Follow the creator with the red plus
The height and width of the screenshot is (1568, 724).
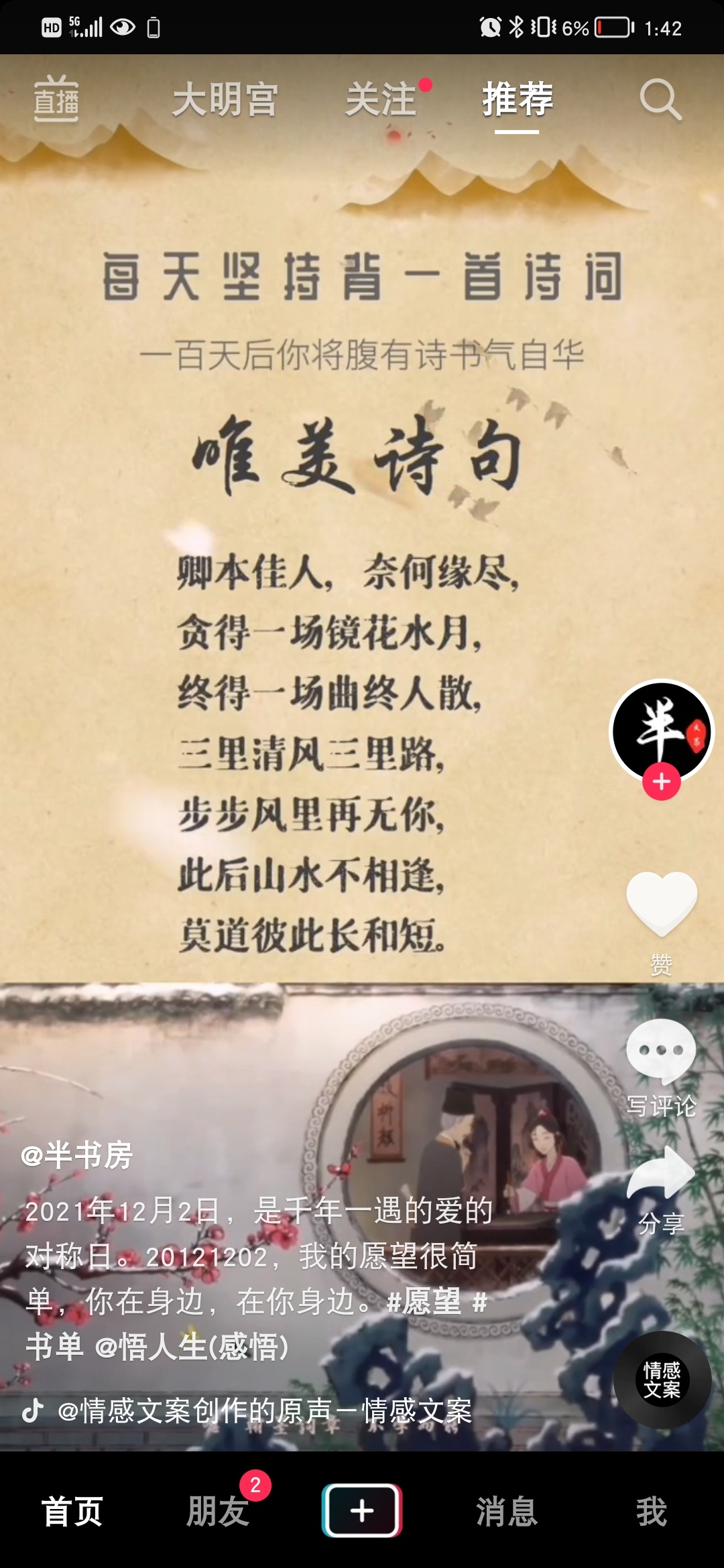pos(661,781)
